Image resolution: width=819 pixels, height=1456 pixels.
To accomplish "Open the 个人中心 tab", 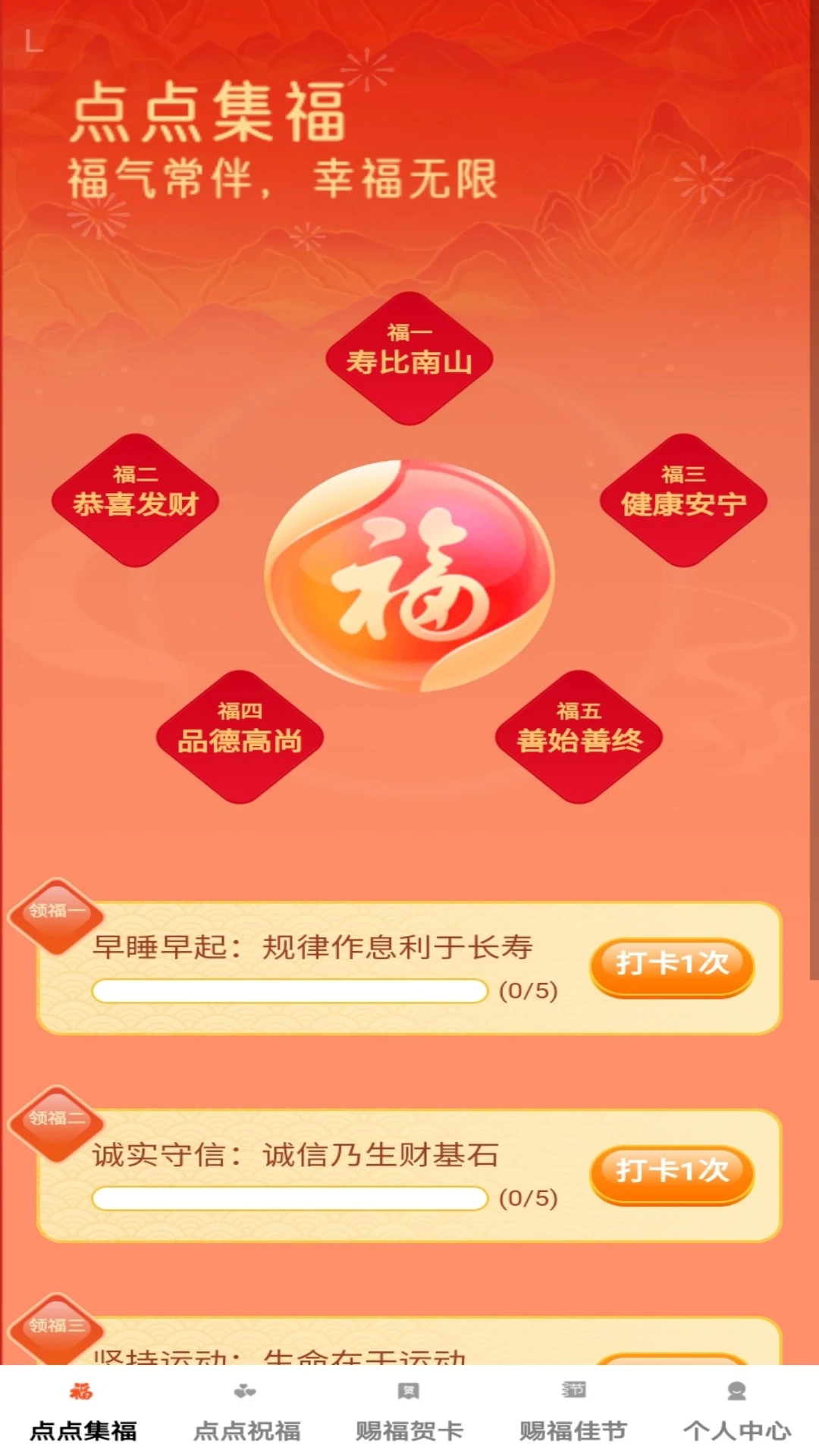I will click(x=736, y=1414).
